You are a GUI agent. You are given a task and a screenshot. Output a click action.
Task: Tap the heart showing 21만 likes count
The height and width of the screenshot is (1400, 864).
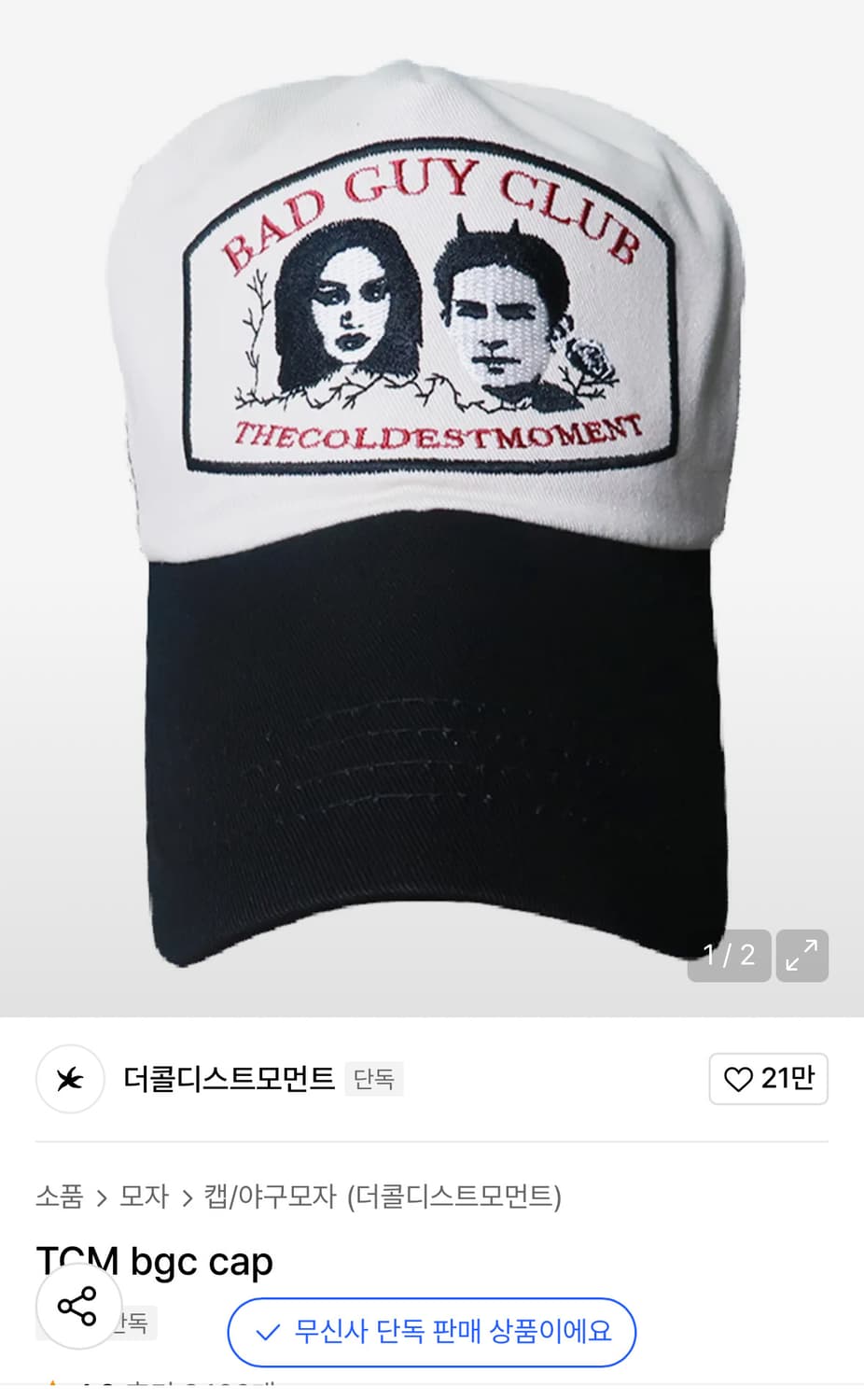(x=769, y=1079)
